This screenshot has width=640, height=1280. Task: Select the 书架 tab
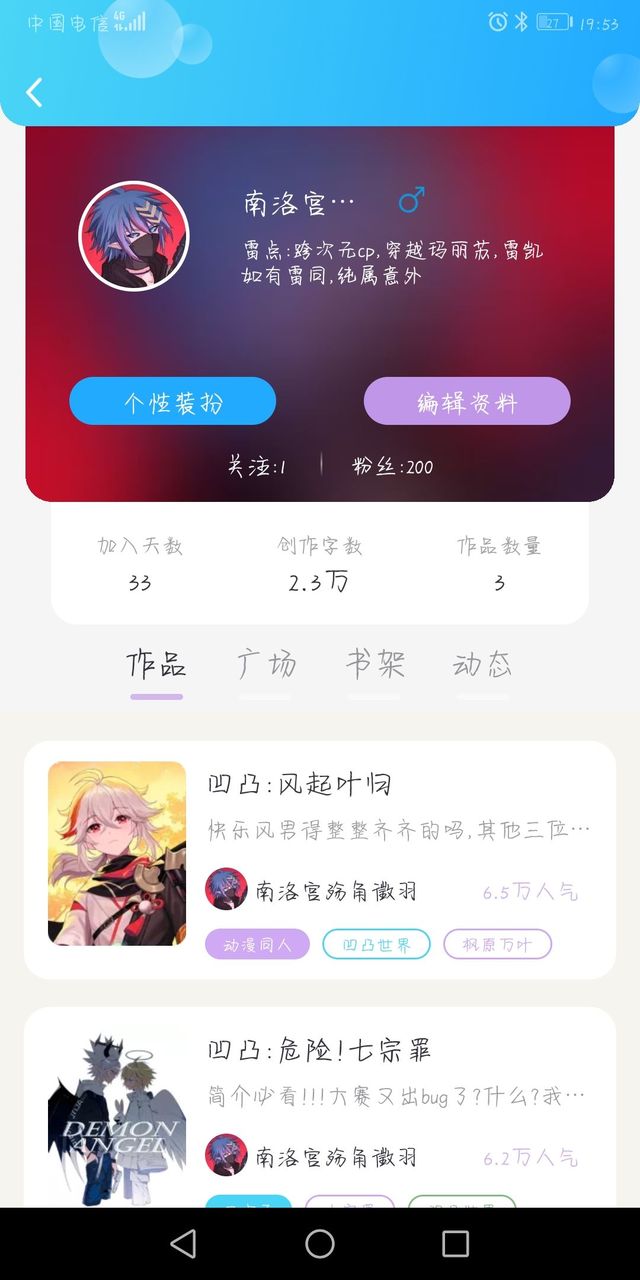pyautogui.click(x=375, y=665)
